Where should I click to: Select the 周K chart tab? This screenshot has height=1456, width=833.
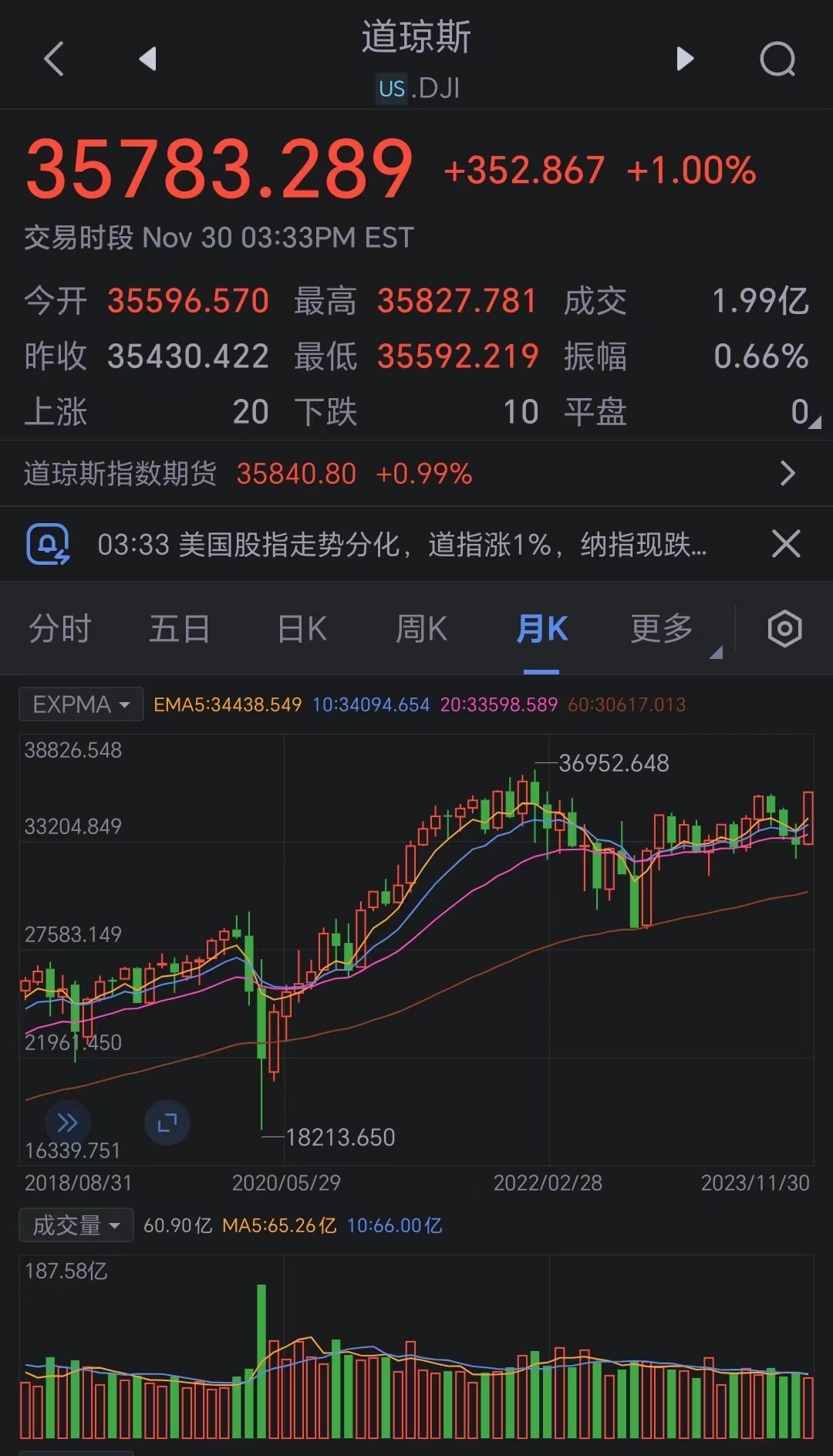421,629
